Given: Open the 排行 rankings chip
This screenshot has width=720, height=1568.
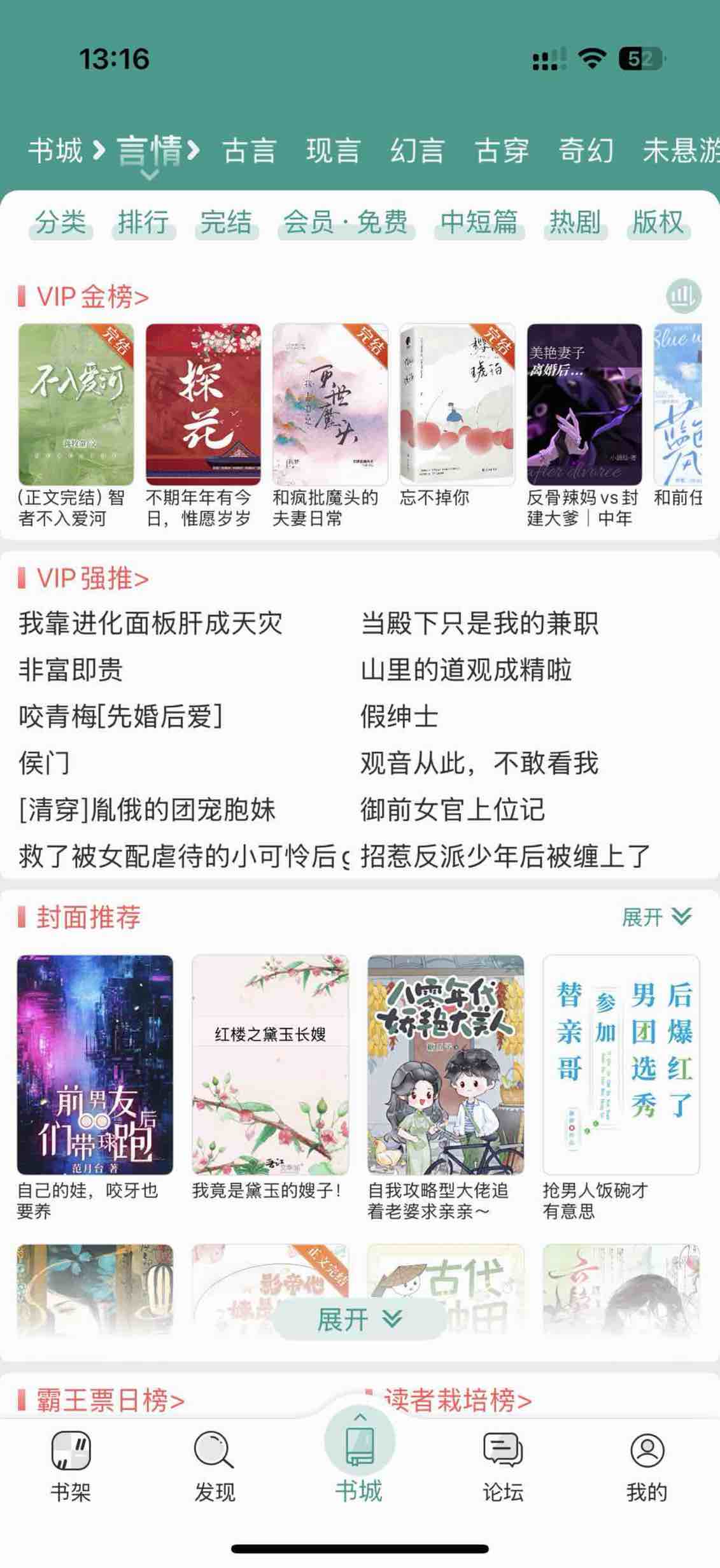Looking at the screenshot, I should pyautogui.click(x=143, y=223).
